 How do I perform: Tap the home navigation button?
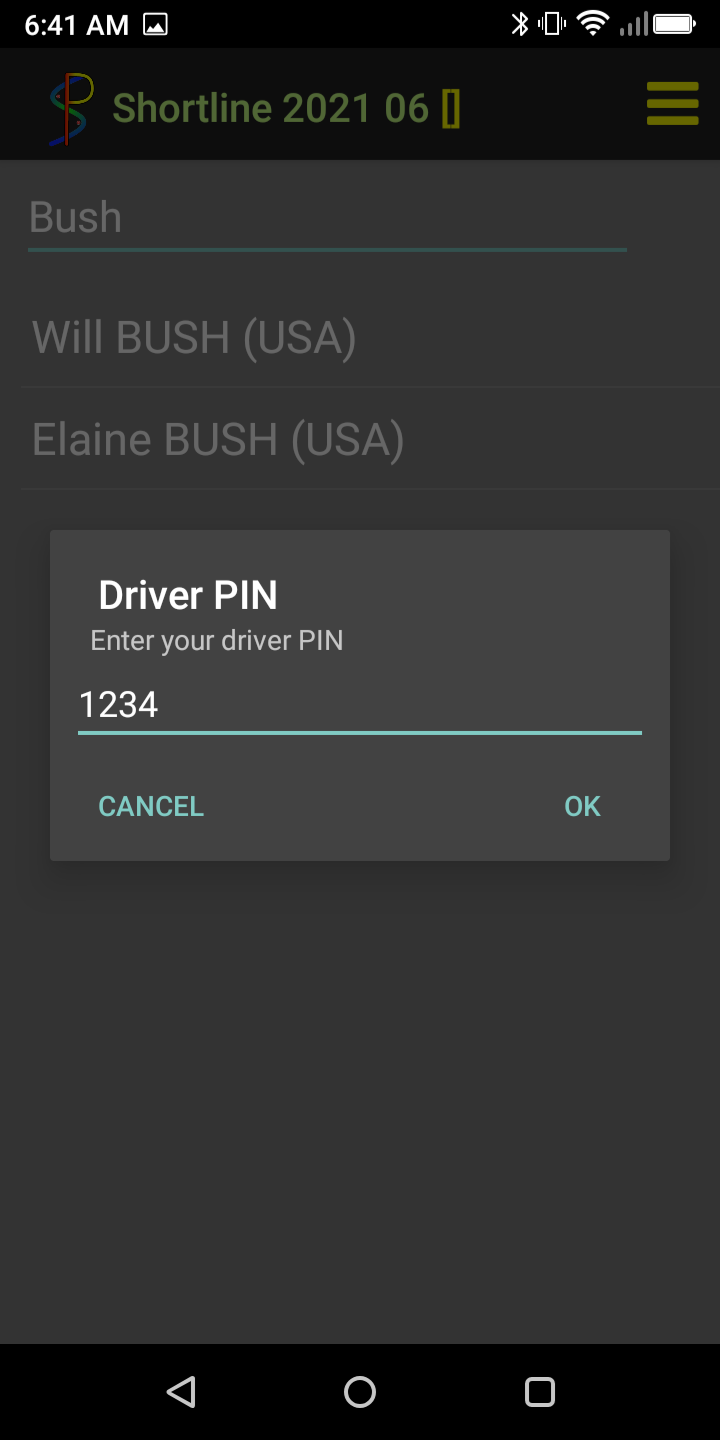[x=360, y=1391]
